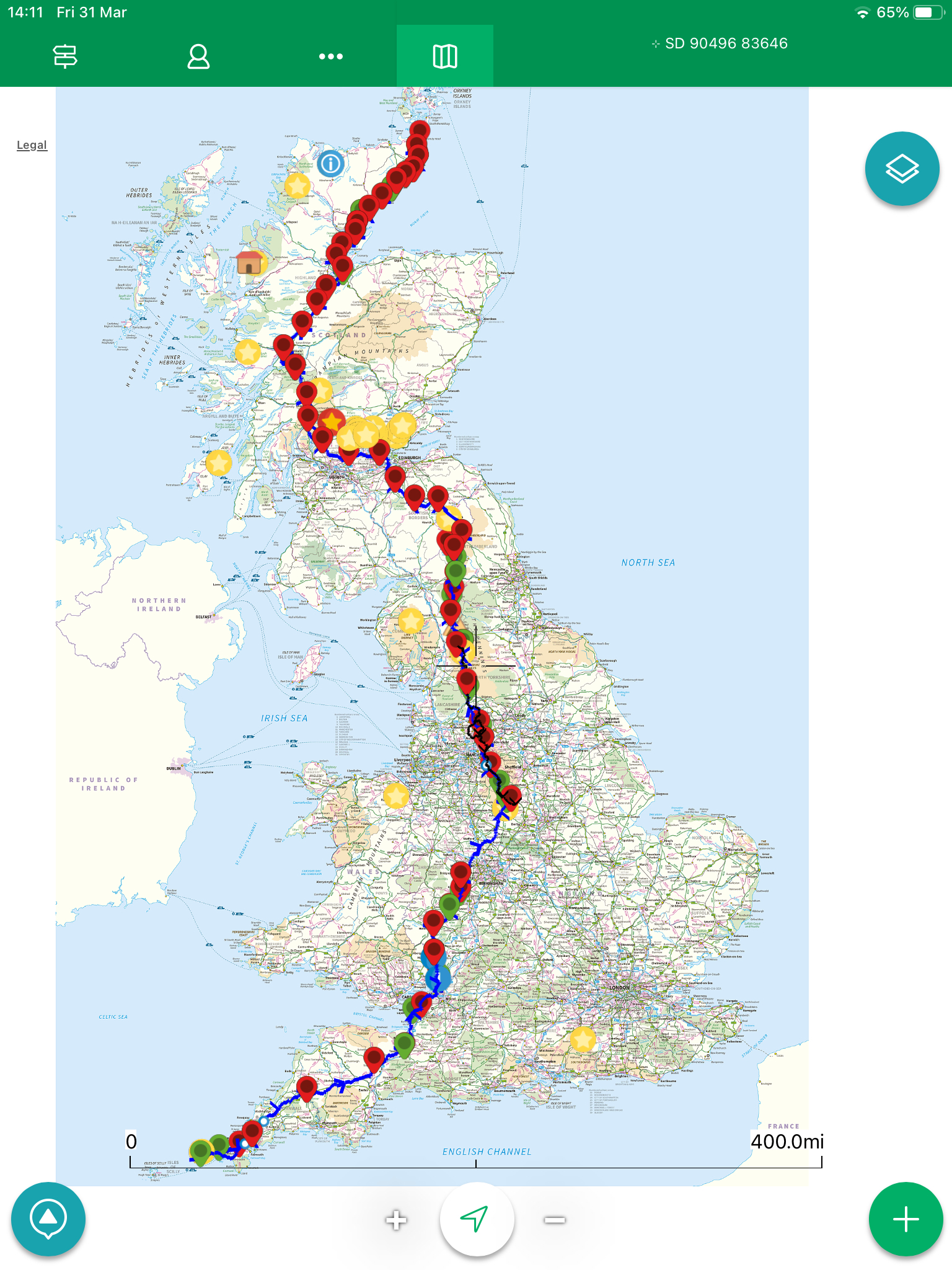Zoom in with the plus control
This screenshot has width=952, height=1270.
396,1220
